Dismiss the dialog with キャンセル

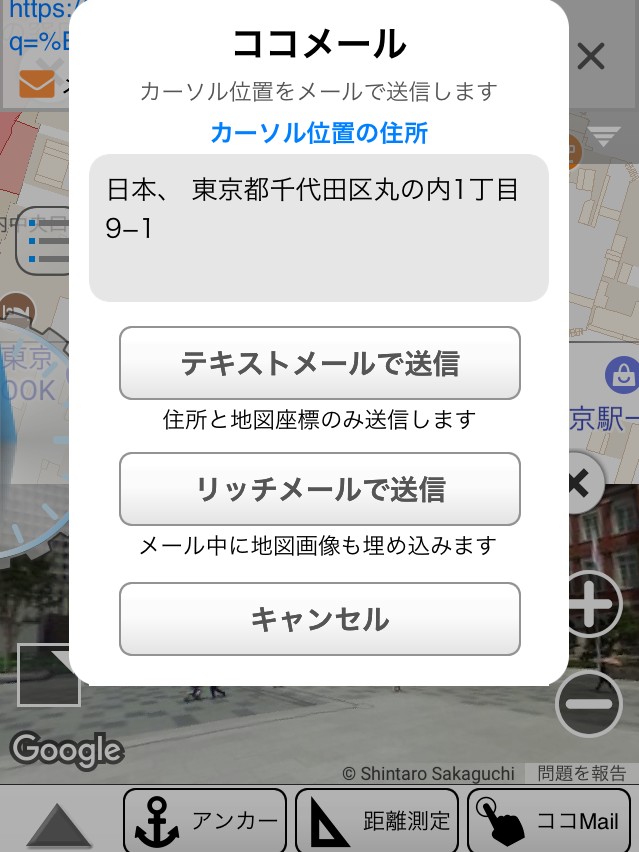(319, 619)
